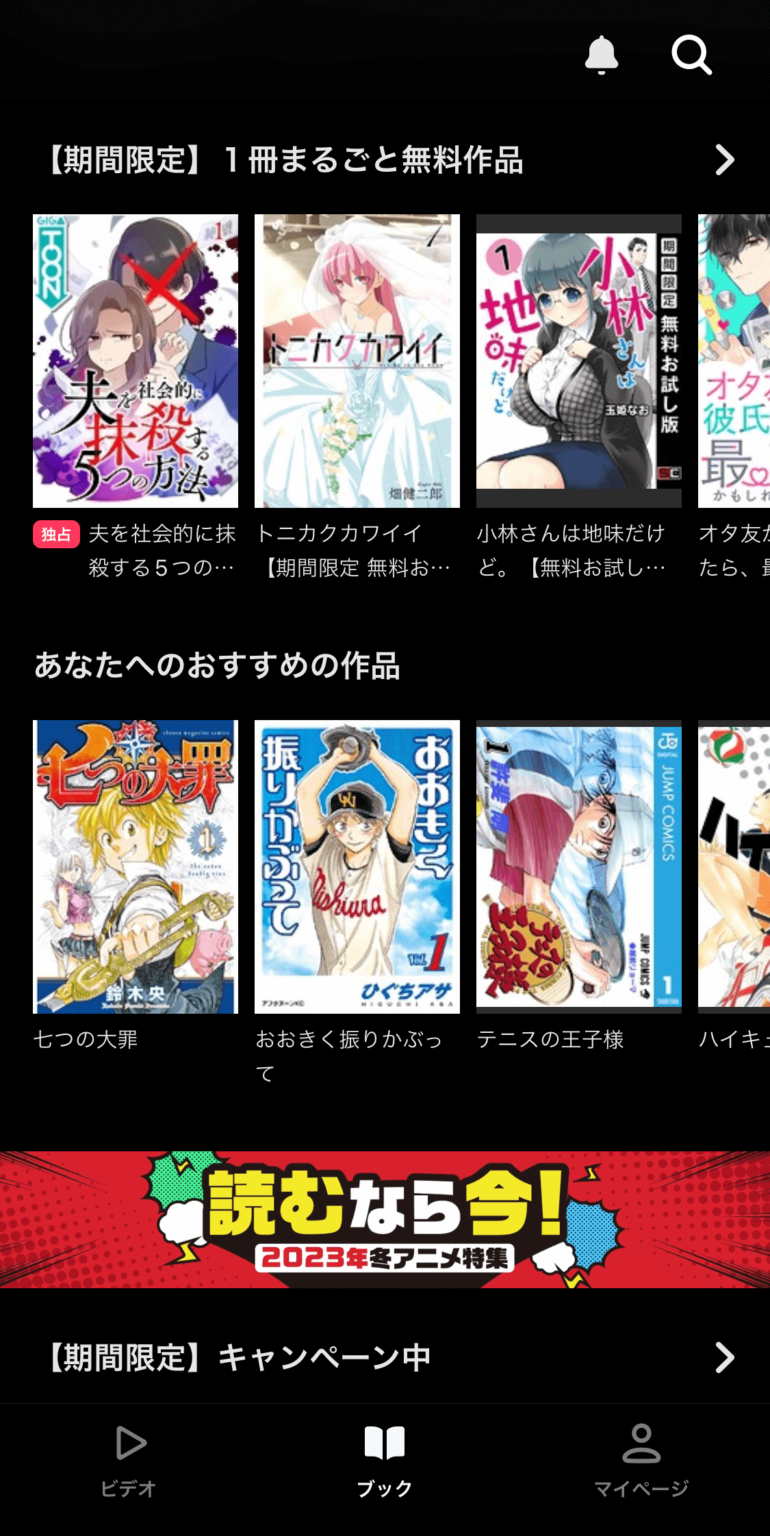770x1536 pixels.
Task: Open the 夫を社会的に抹殺する５つの方法 cover
Action: (136, 361)
